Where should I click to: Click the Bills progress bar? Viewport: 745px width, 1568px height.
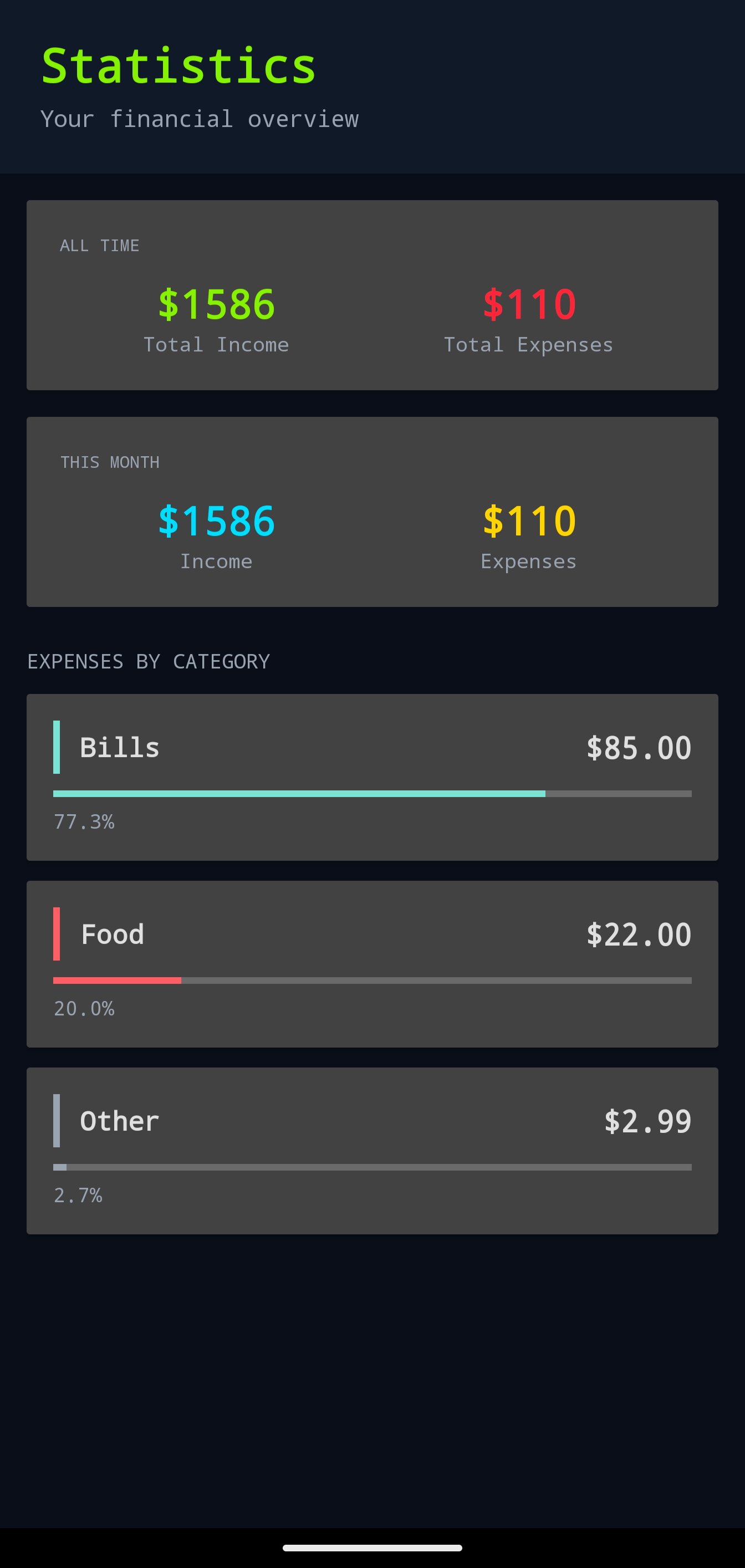372,793
